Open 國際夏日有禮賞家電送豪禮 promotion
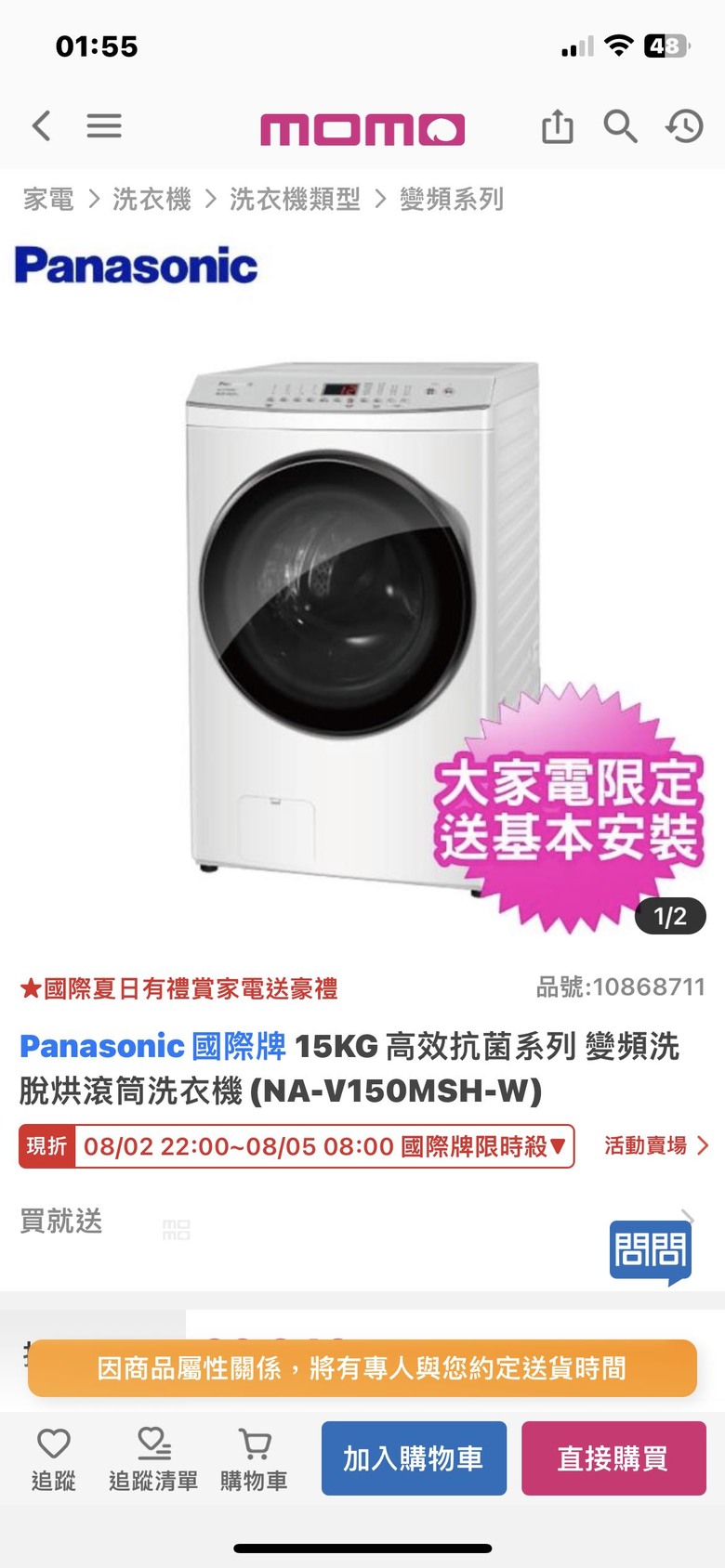Image resolution: width=725 pixels, height=1568 pixels. click(179, 988)
